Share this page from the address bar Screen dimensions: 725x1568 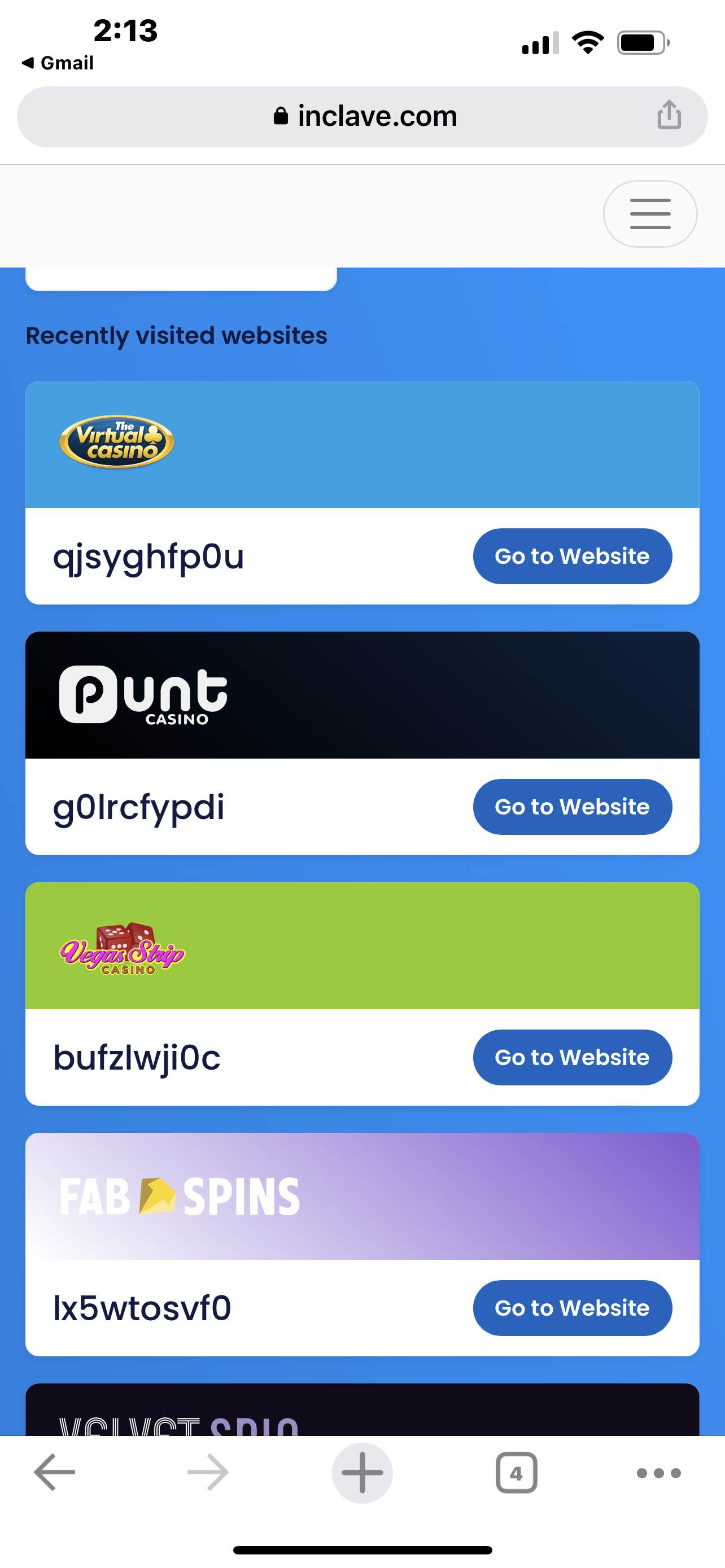pyautogui.click(x=669, y=115)
